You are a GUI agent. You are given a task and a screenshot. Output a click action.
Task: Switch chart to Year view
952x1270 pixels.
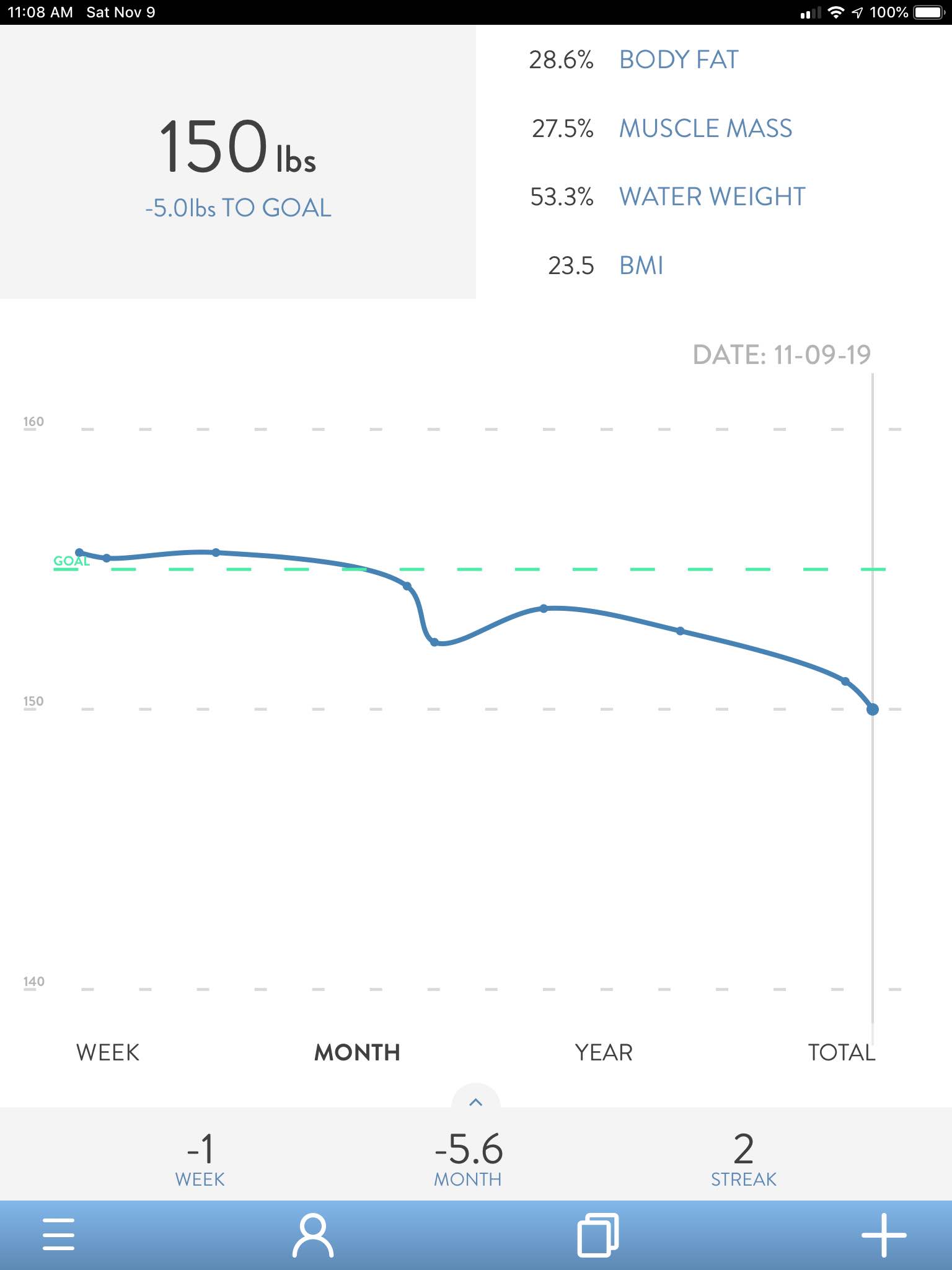[604, 1052]
